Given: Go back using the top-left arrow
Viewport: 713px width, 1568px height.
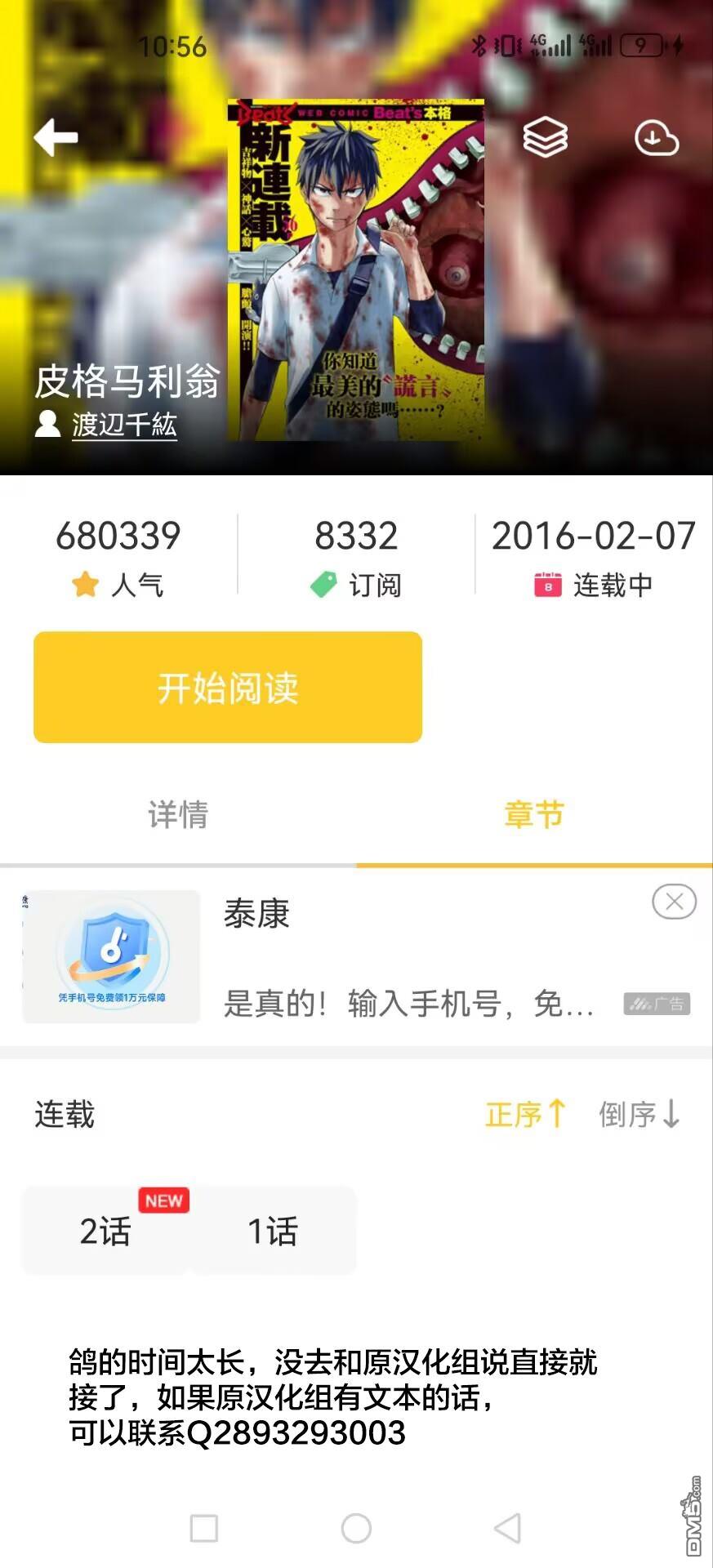Looking at the screenshot, I should [x=56, y=137].
